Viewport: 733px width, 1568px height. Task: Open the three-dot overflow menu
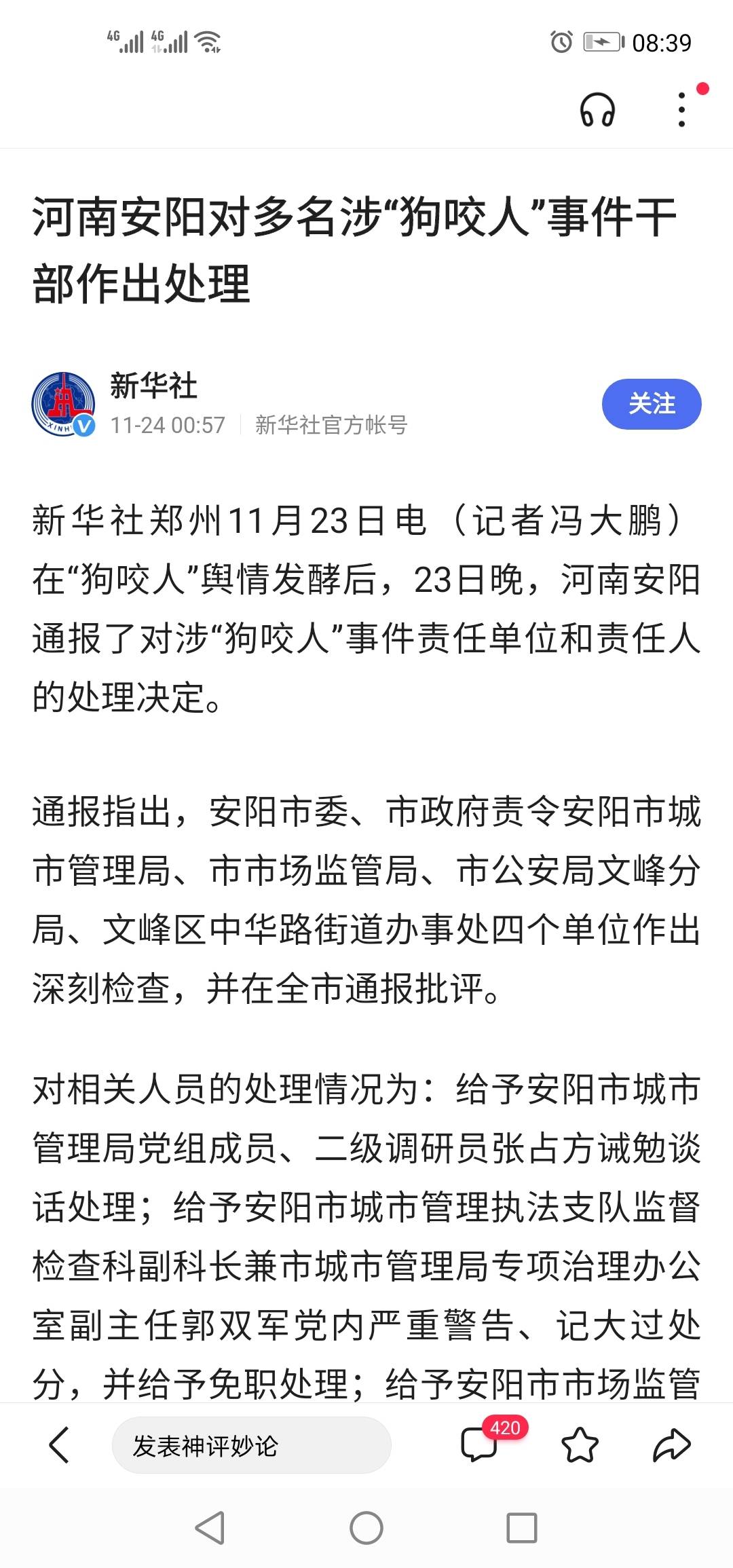682,110
